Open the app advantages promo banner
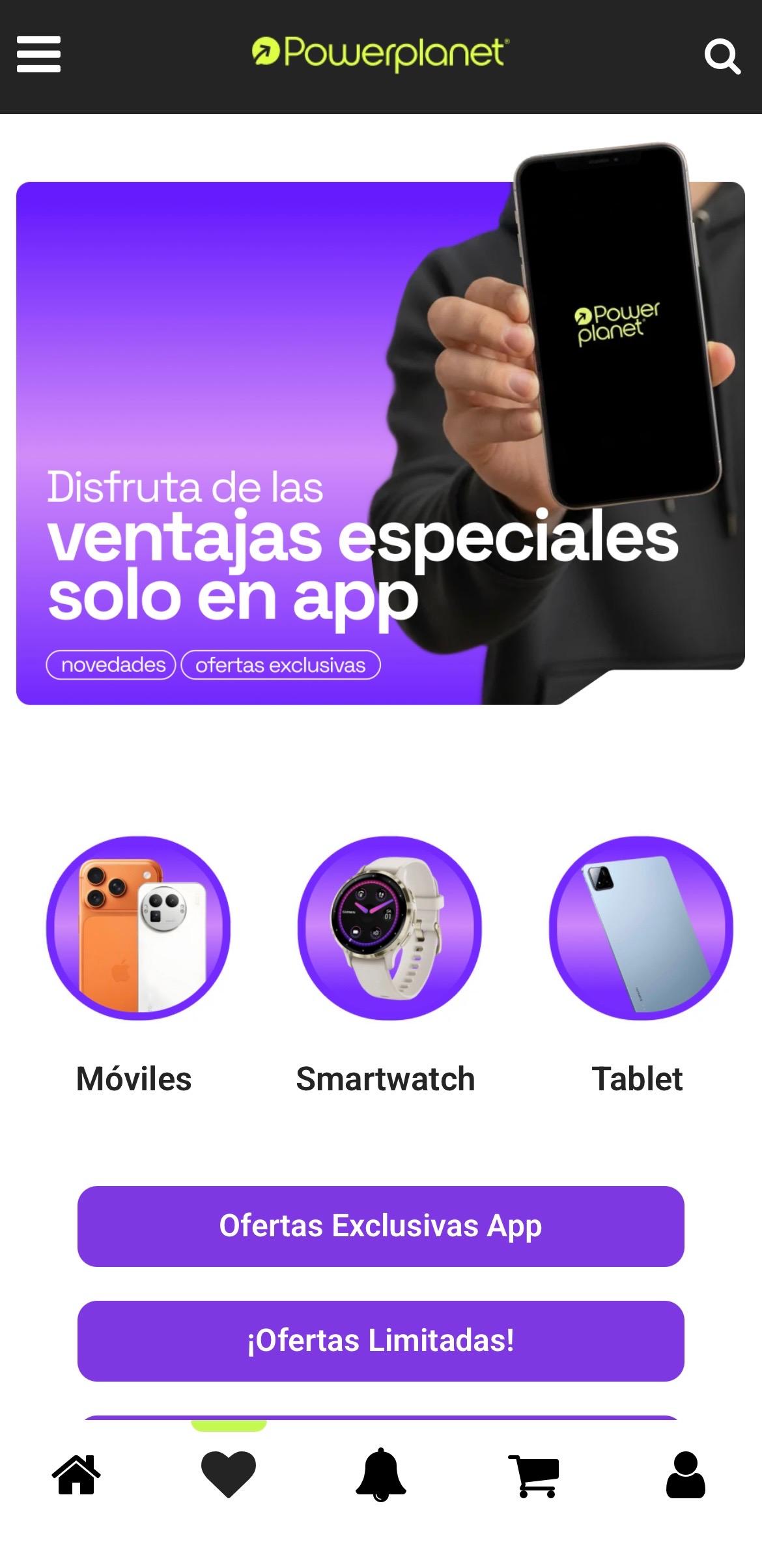The height and width of the screenshot is (1568, 762). 380,443
